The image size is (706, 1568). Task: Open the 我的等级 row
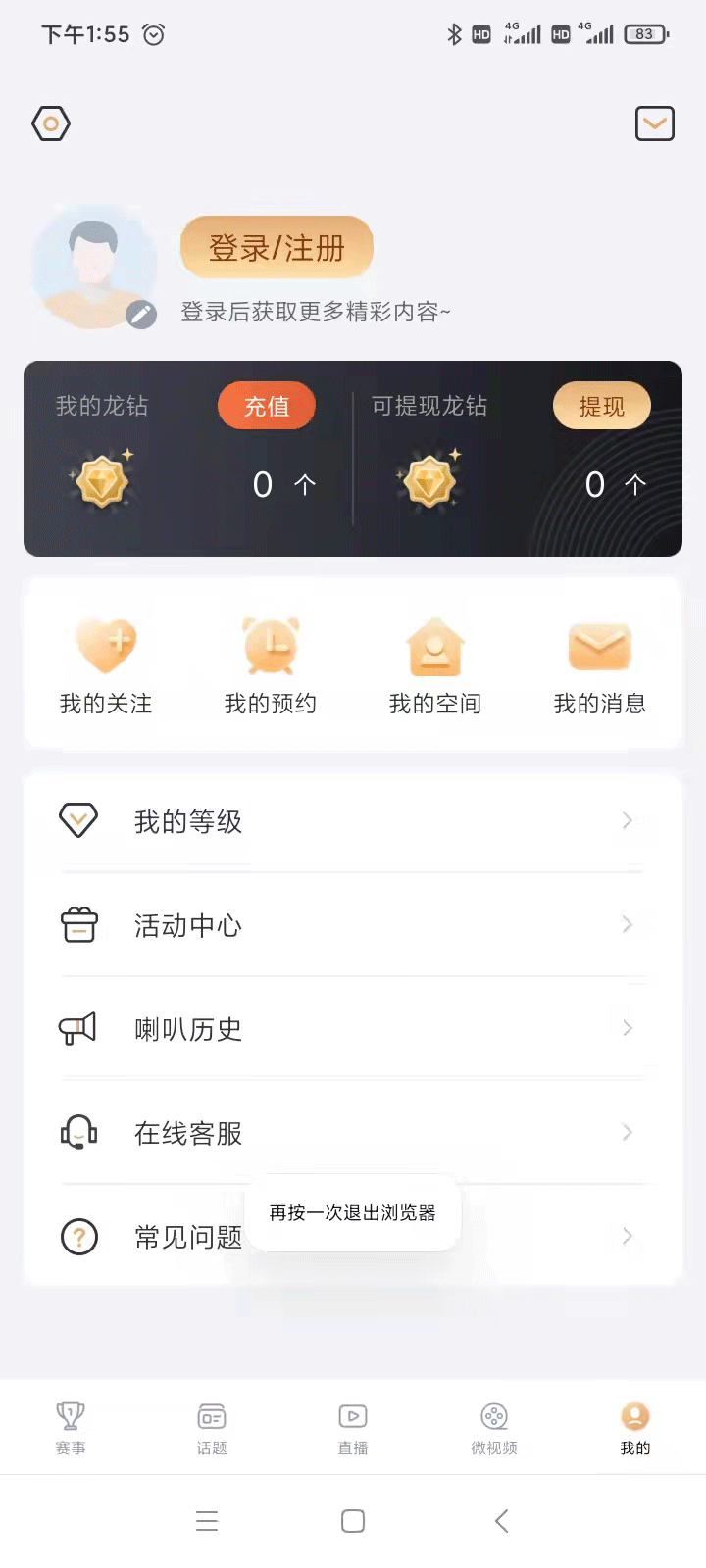point(353,821)
